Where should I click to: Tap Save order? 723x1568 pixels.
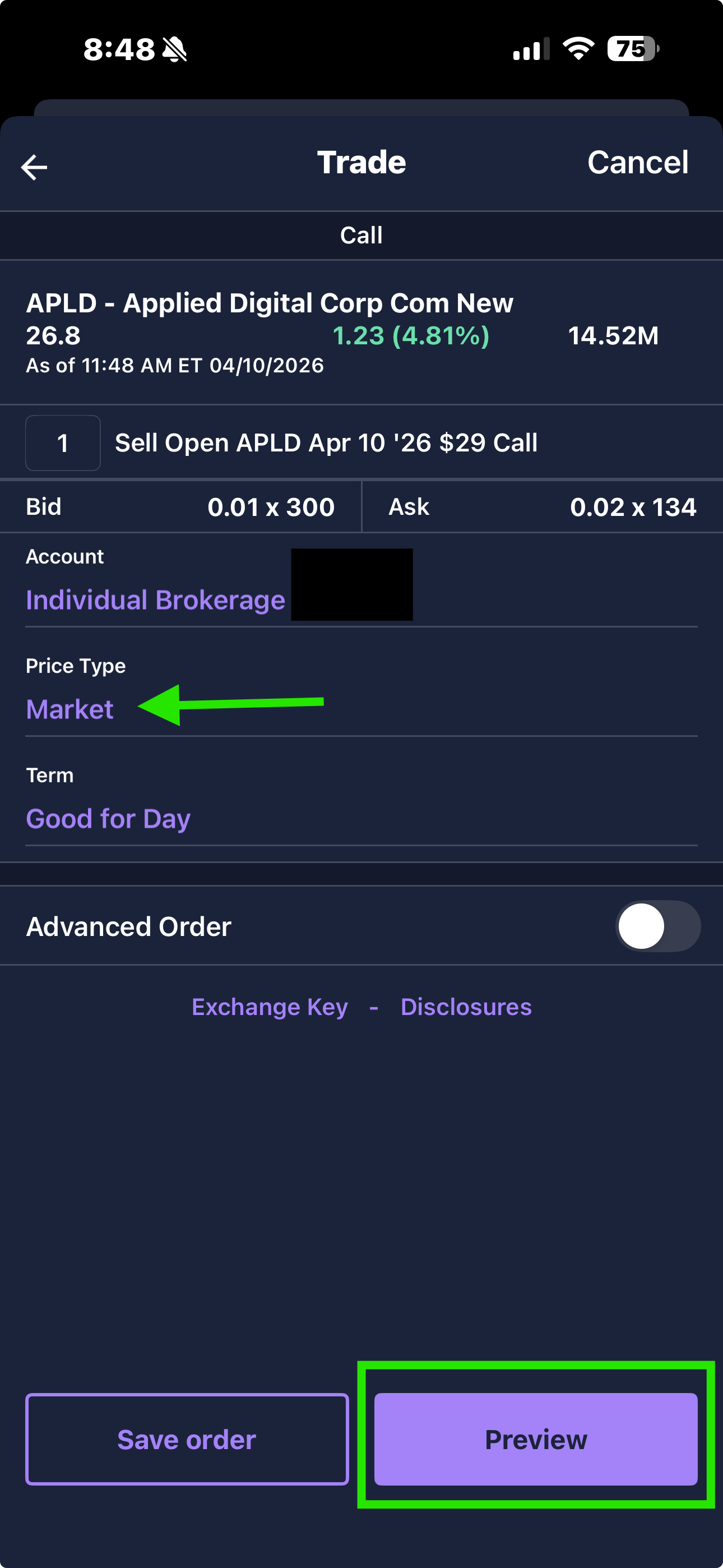tap(186, 1440)
